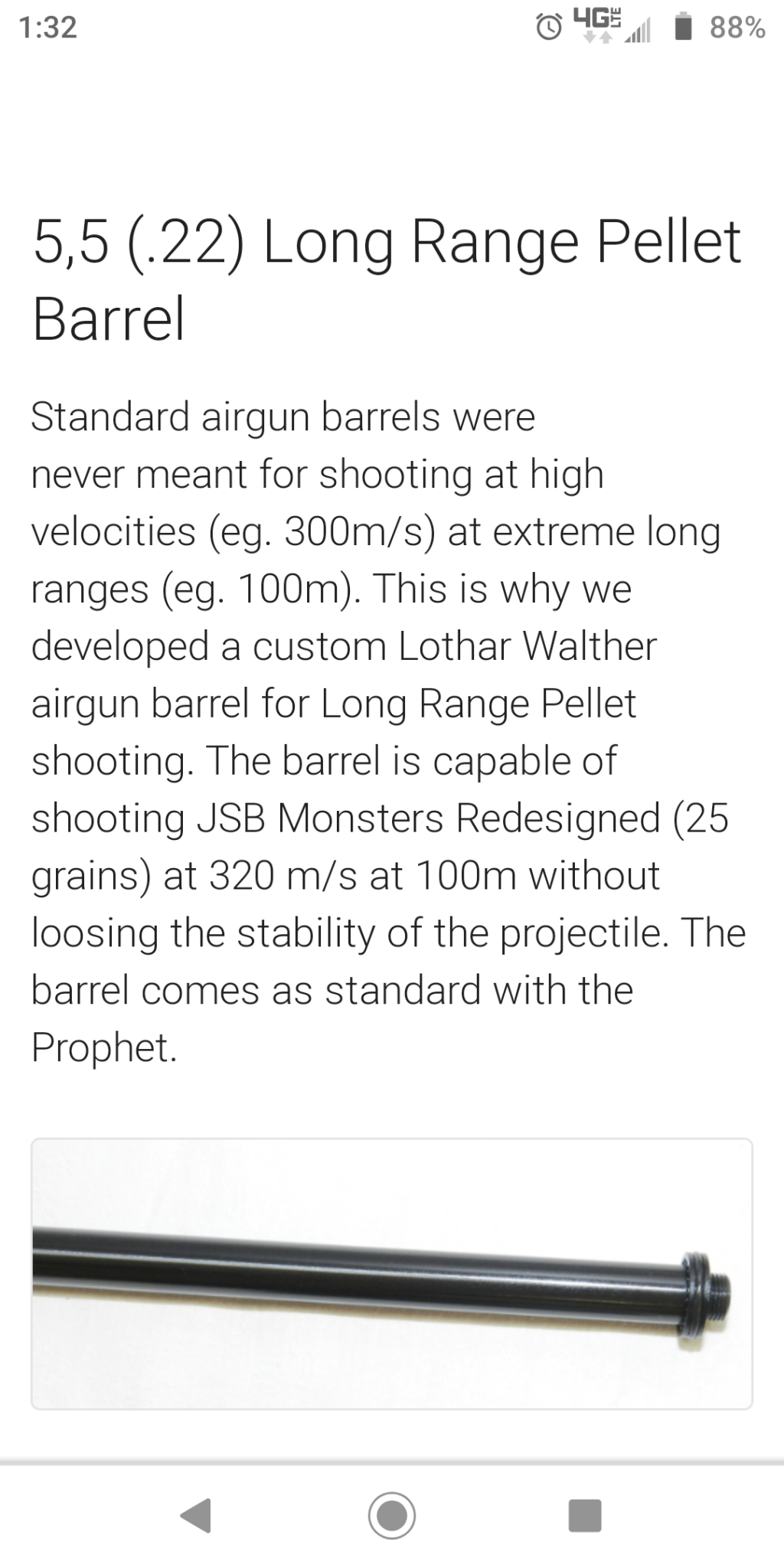Open the barrel product image
784x1568 pixels.
coord(391,1273)
